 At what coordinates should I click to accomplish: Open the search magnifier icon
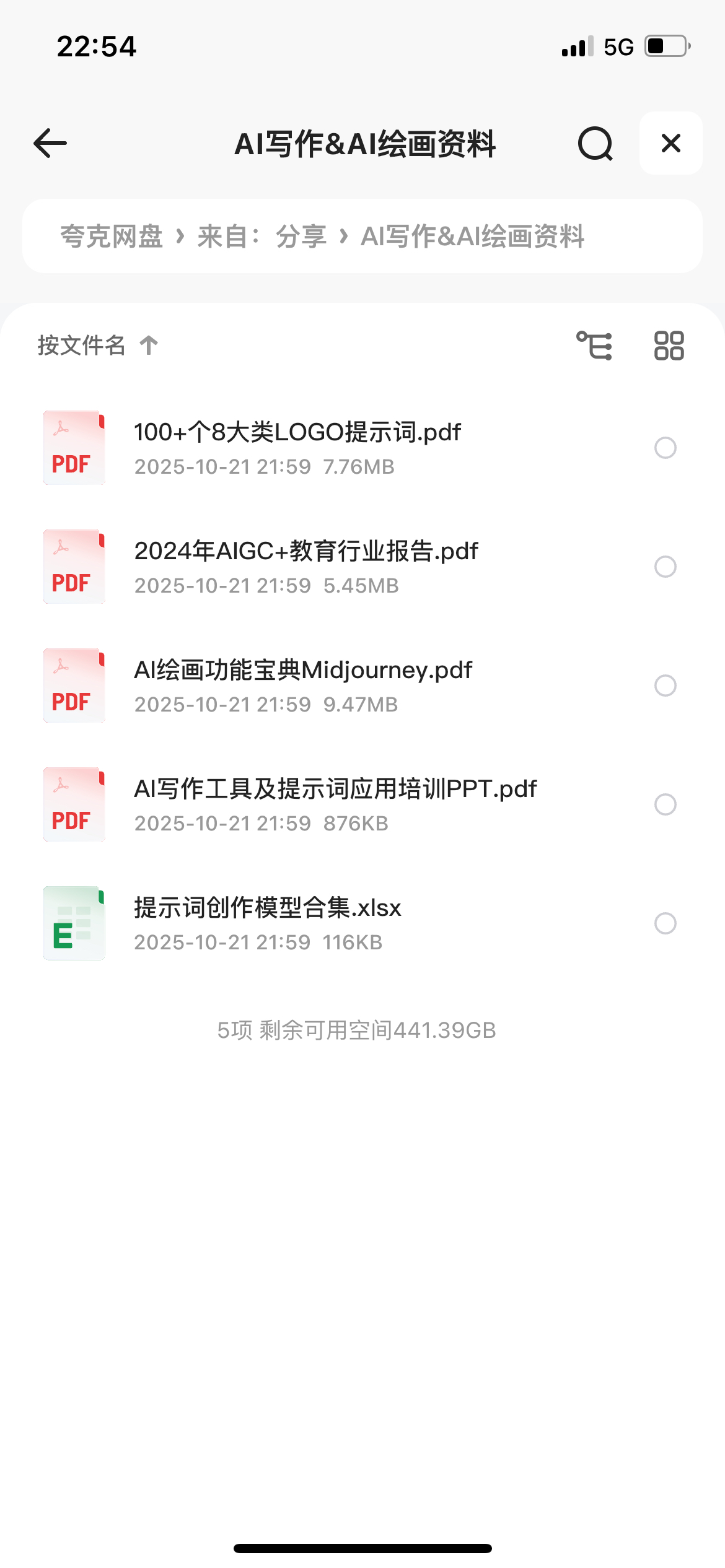pos(595,144)
